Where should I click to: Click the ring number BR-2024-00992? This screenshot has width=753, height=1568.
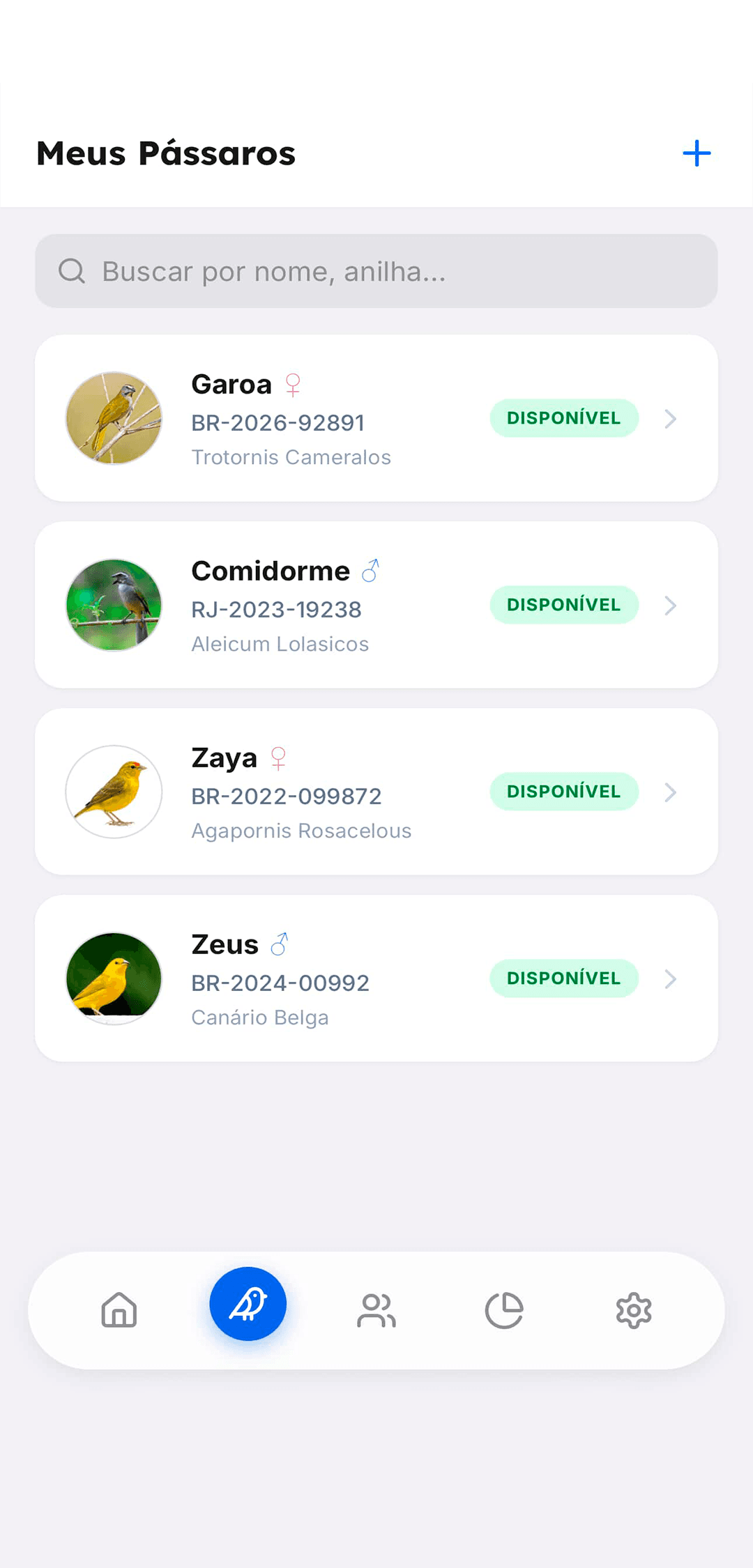[280, 982]
